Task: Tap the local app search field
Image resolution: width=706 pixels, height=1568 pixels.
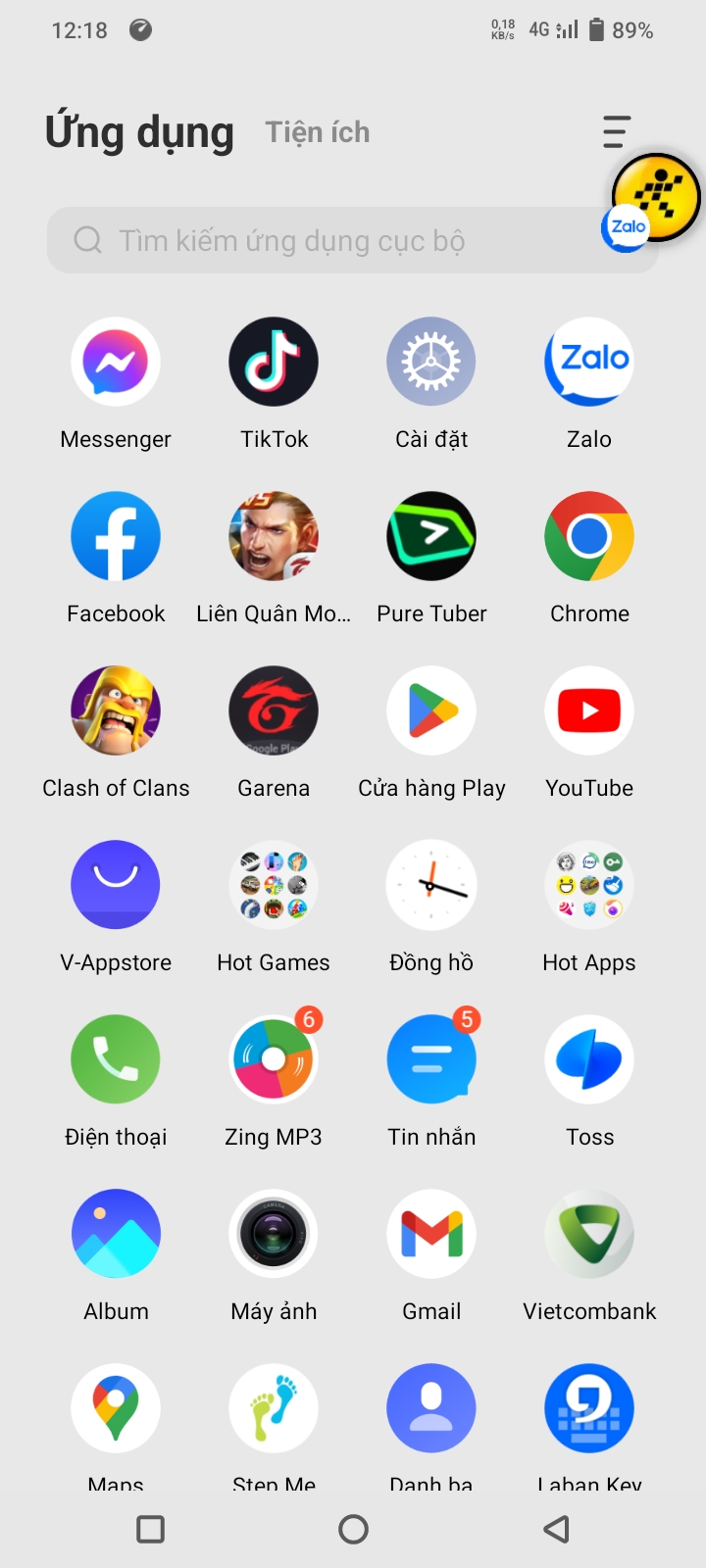Action: [314, 240]
